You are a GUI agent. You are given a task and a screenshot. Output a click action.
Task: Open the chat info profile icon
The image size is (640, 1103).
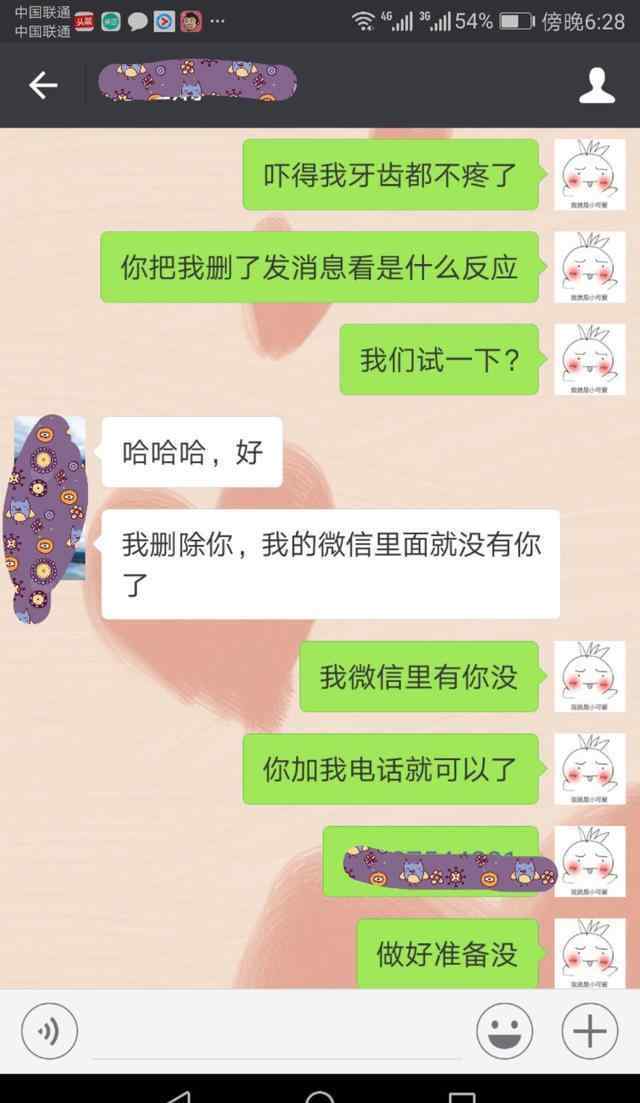596,85
